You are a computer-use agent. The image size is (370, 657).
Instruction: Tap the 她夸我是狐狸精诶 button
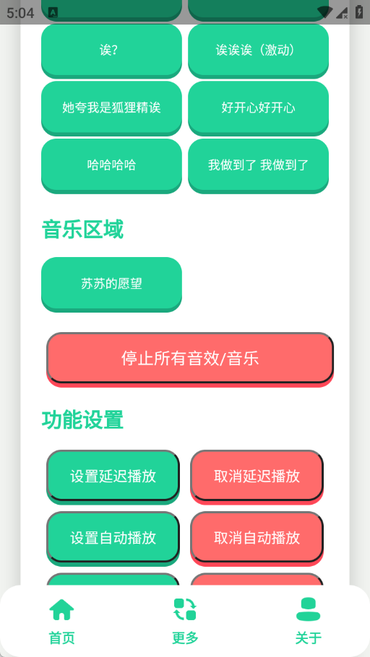[111, 108]
